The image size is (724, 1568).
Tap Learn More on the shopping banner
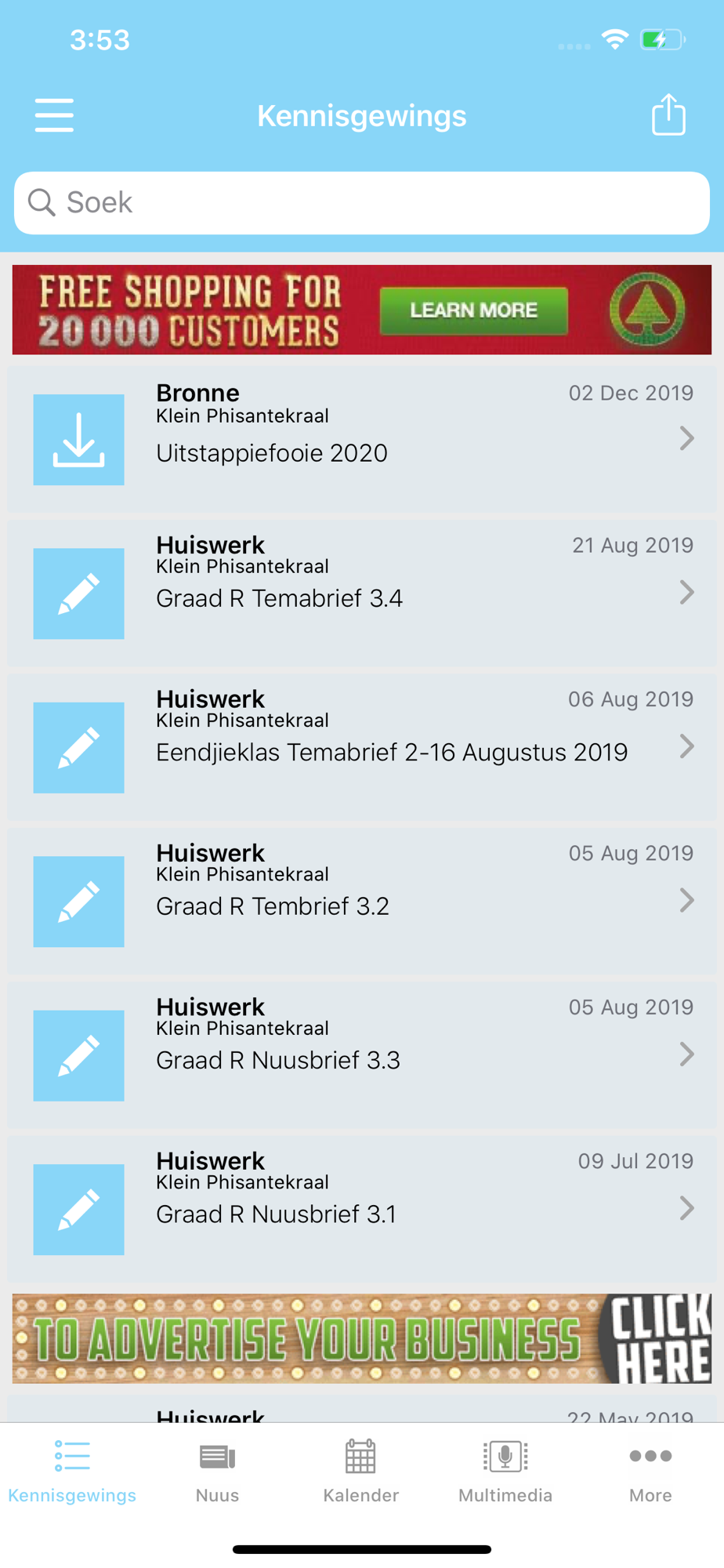473,310
